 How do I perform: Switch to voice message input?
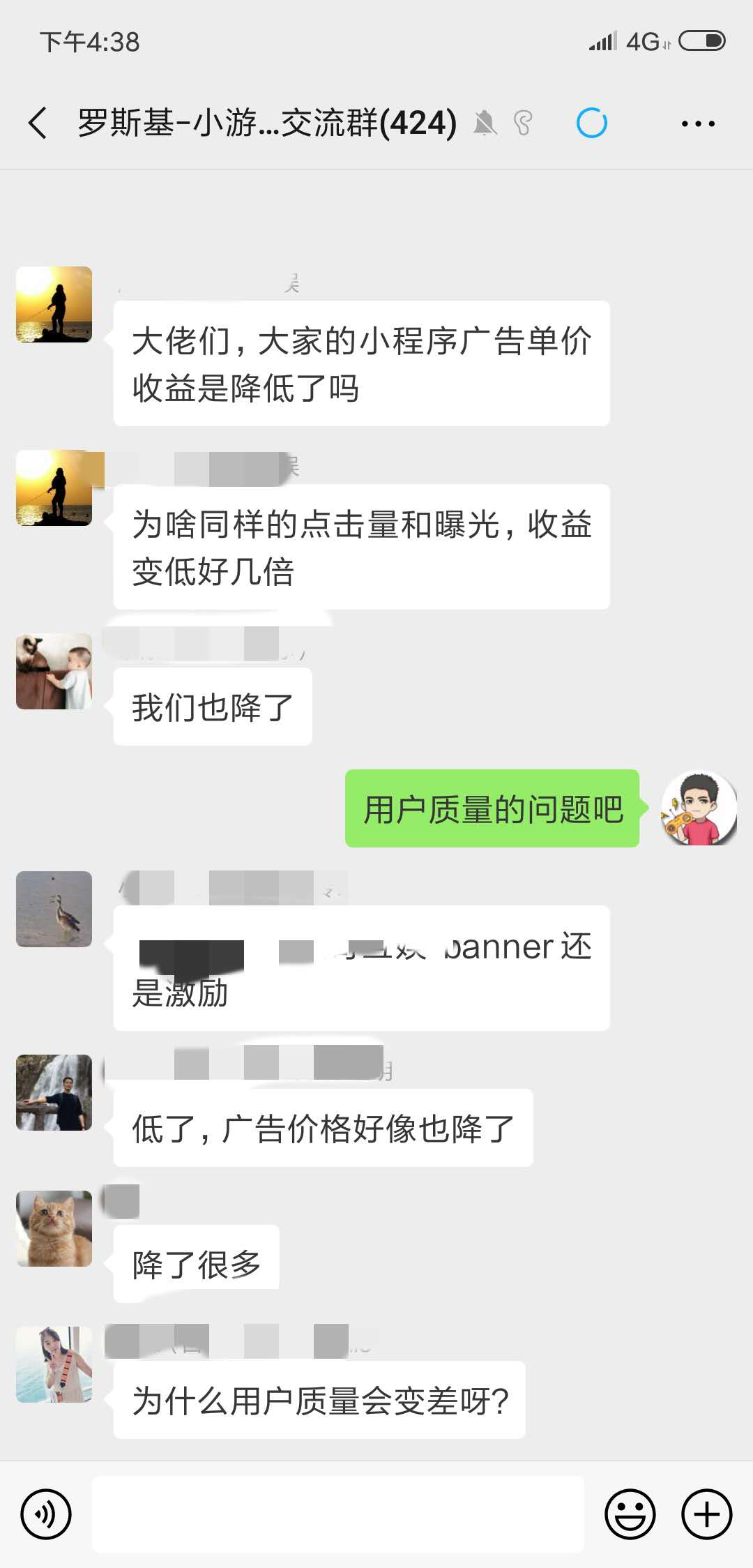[x=46, y=1514]
